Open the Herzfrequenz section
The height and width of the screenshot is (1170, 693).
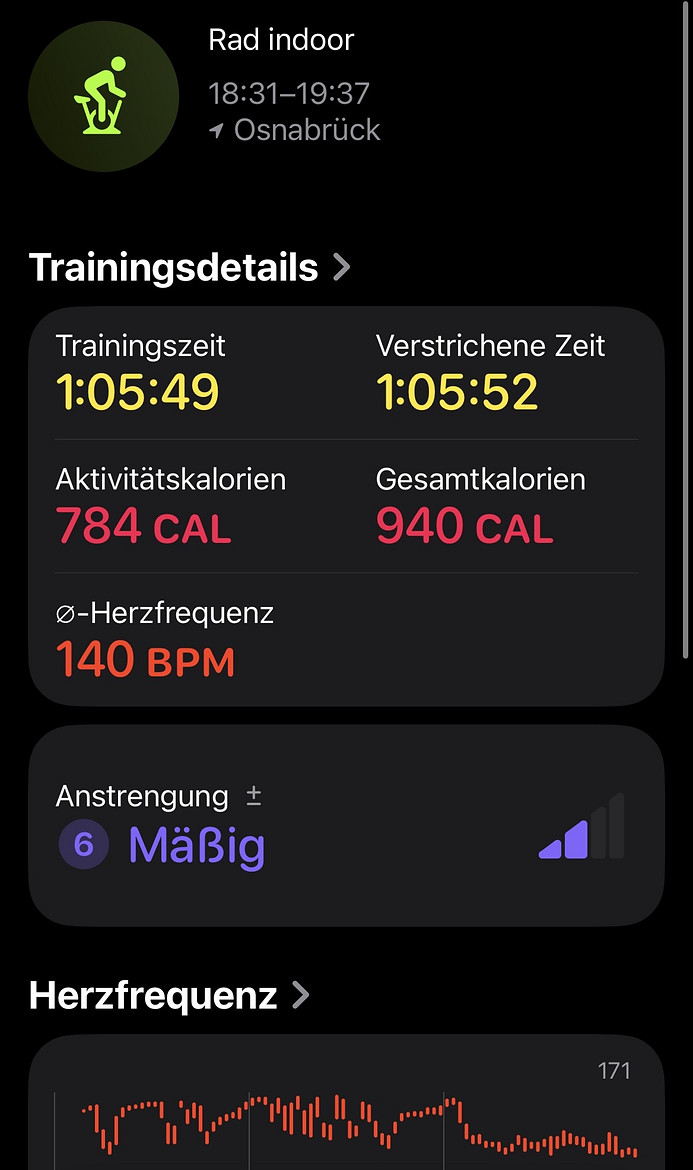coord(169,995)
